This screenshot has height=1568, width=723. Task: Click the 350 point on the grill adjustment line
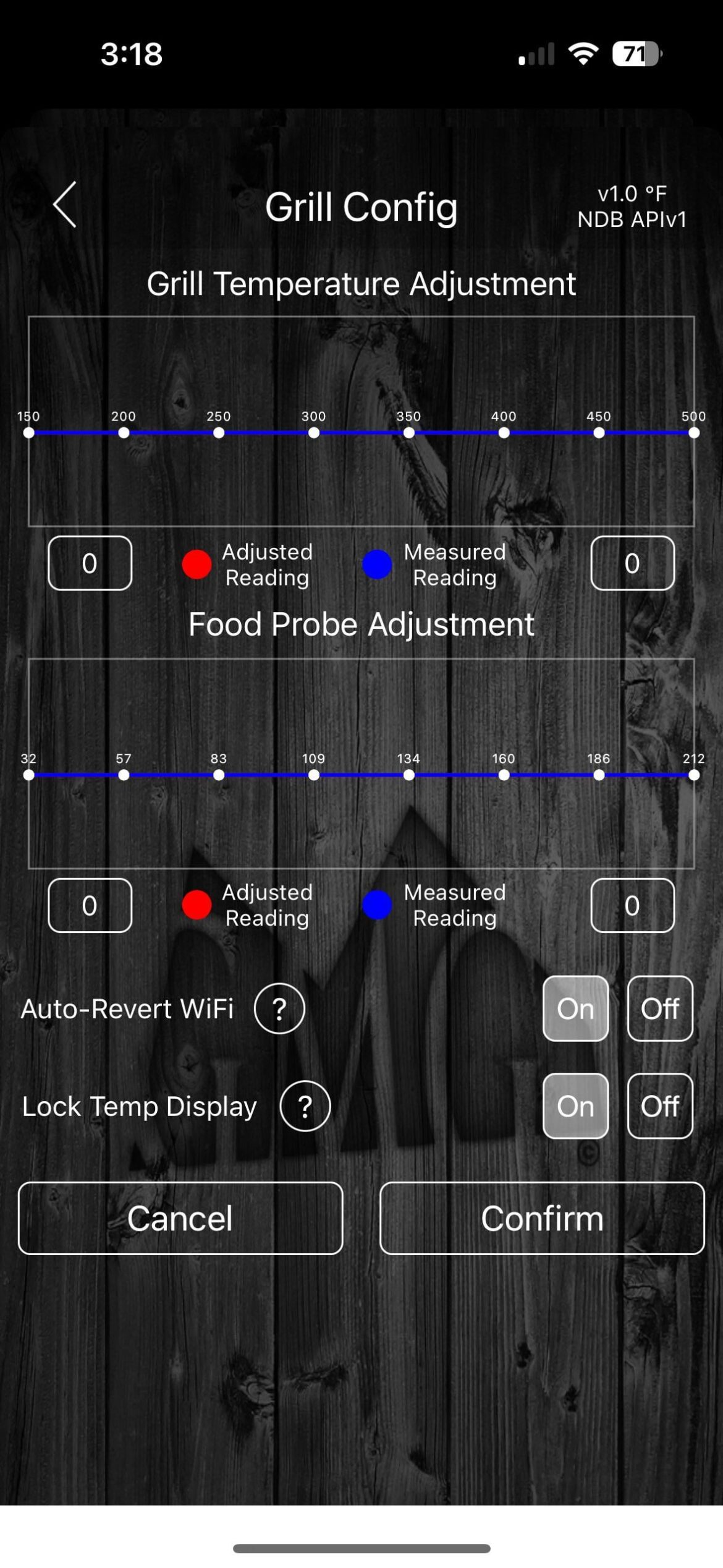tap(408, 434)
